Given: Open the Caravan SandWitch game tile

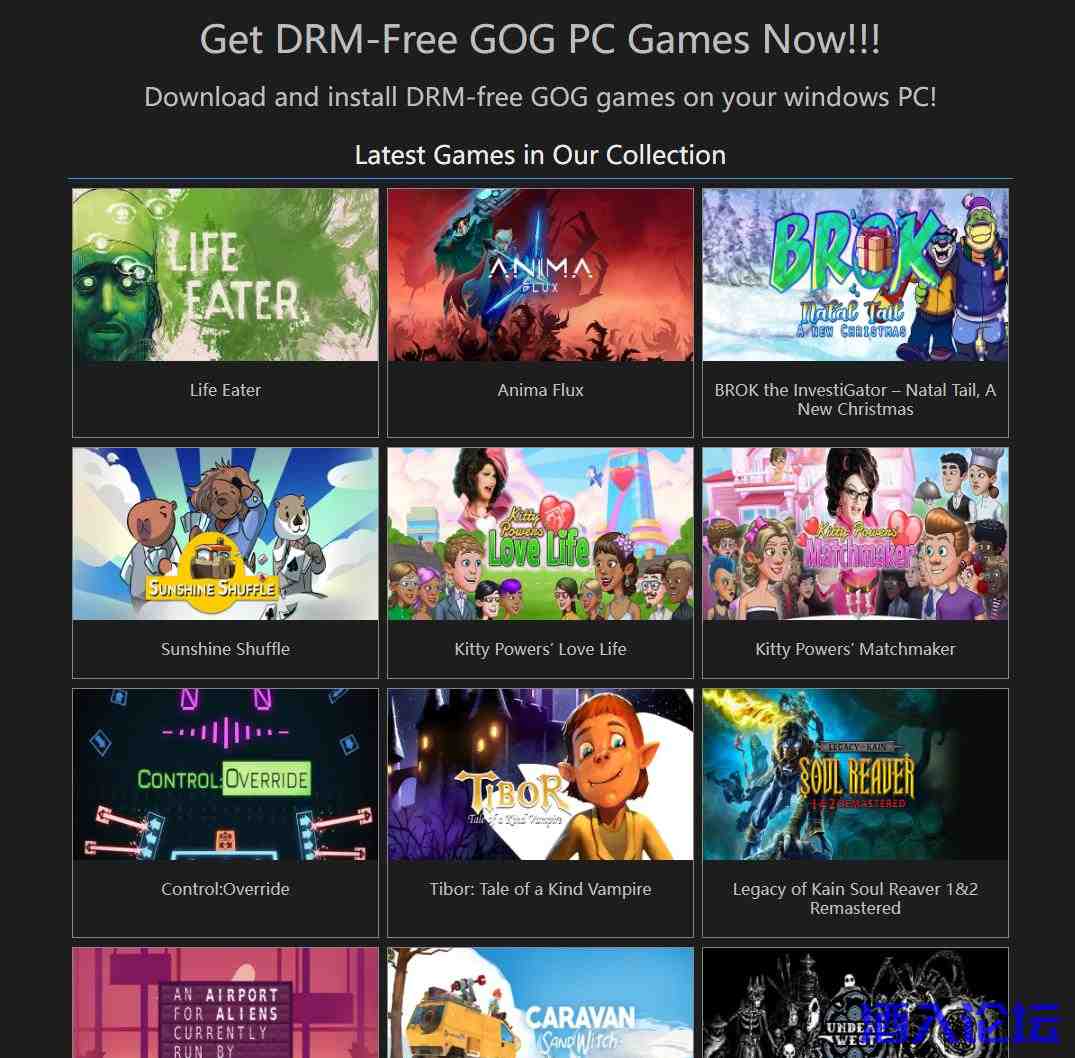Looking at the screenshot, I should [x=540, y=1003].
